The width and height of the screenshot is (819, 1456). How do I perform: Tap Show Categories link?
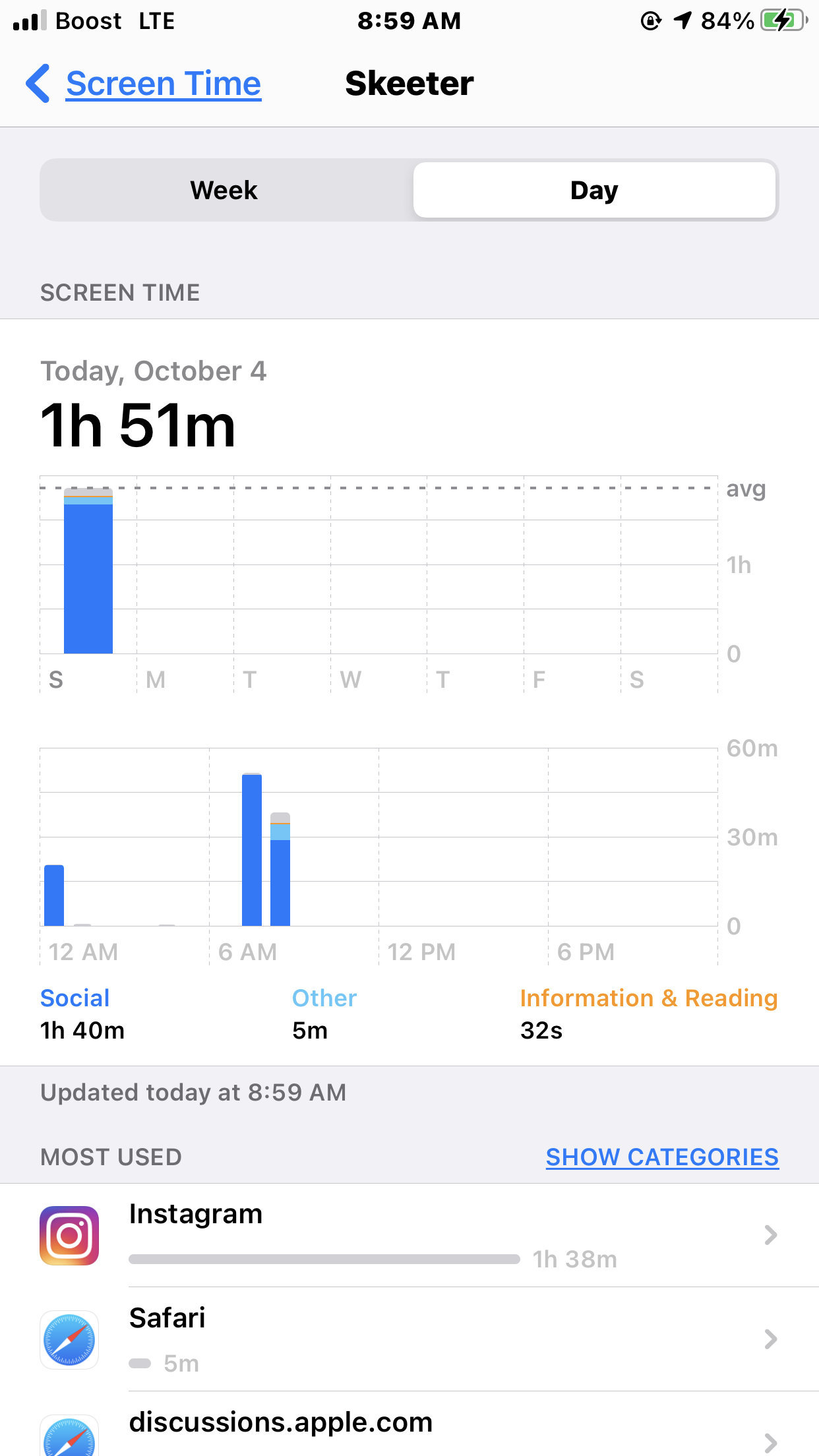(661, 1157)
